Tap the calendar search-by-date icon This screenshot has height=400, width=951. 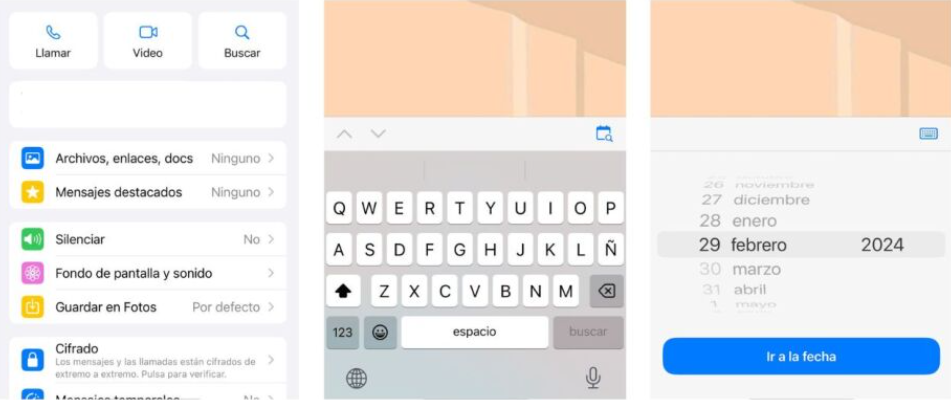click(604, 134)
